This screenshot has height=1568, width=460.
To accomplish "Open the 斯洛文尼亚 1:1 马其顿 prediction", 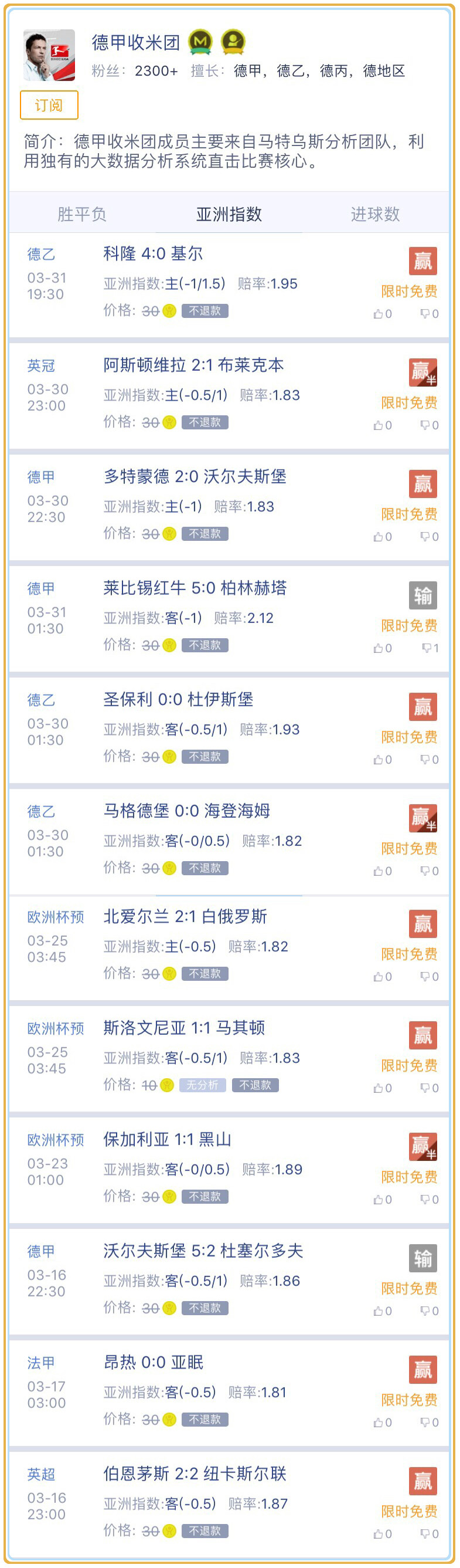I will [183, 1028].
